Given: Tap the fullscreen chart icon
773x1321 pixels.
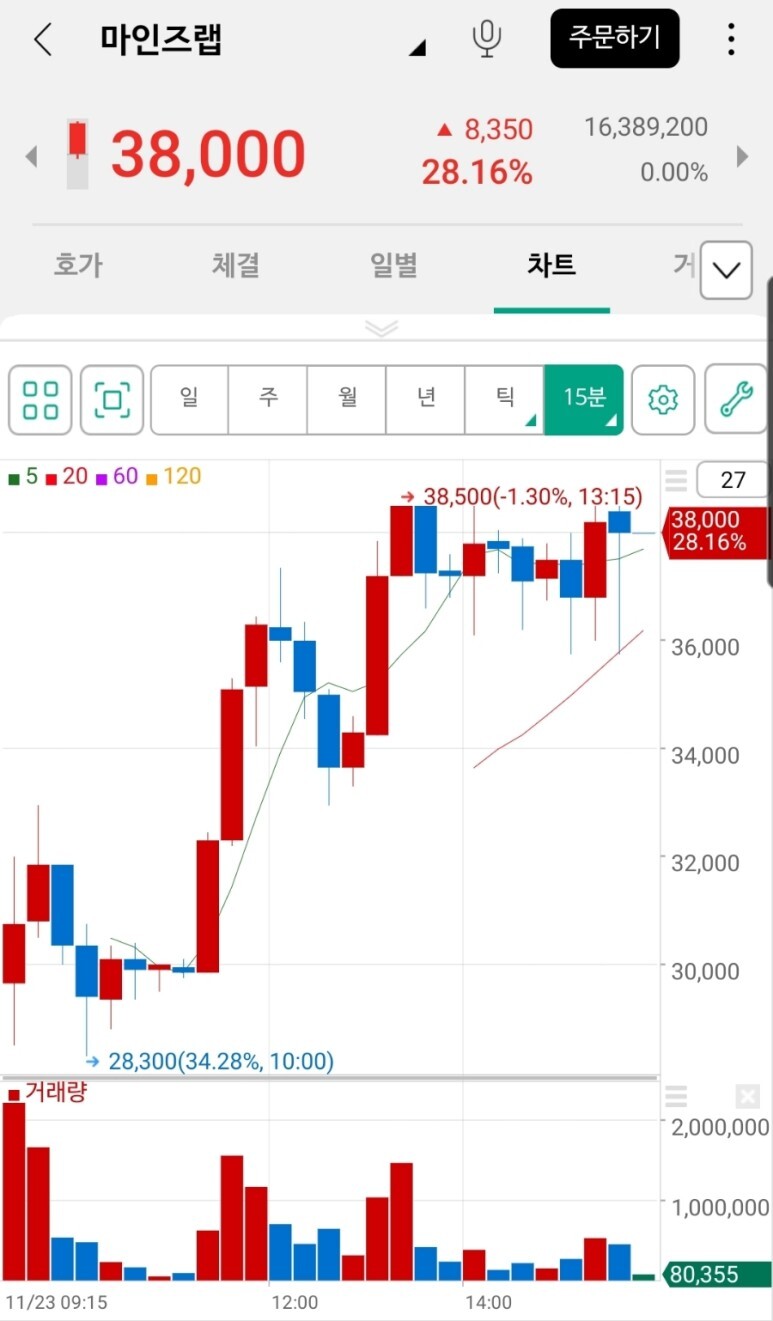Looking at the screenshot, I should [x=112, y=399].
